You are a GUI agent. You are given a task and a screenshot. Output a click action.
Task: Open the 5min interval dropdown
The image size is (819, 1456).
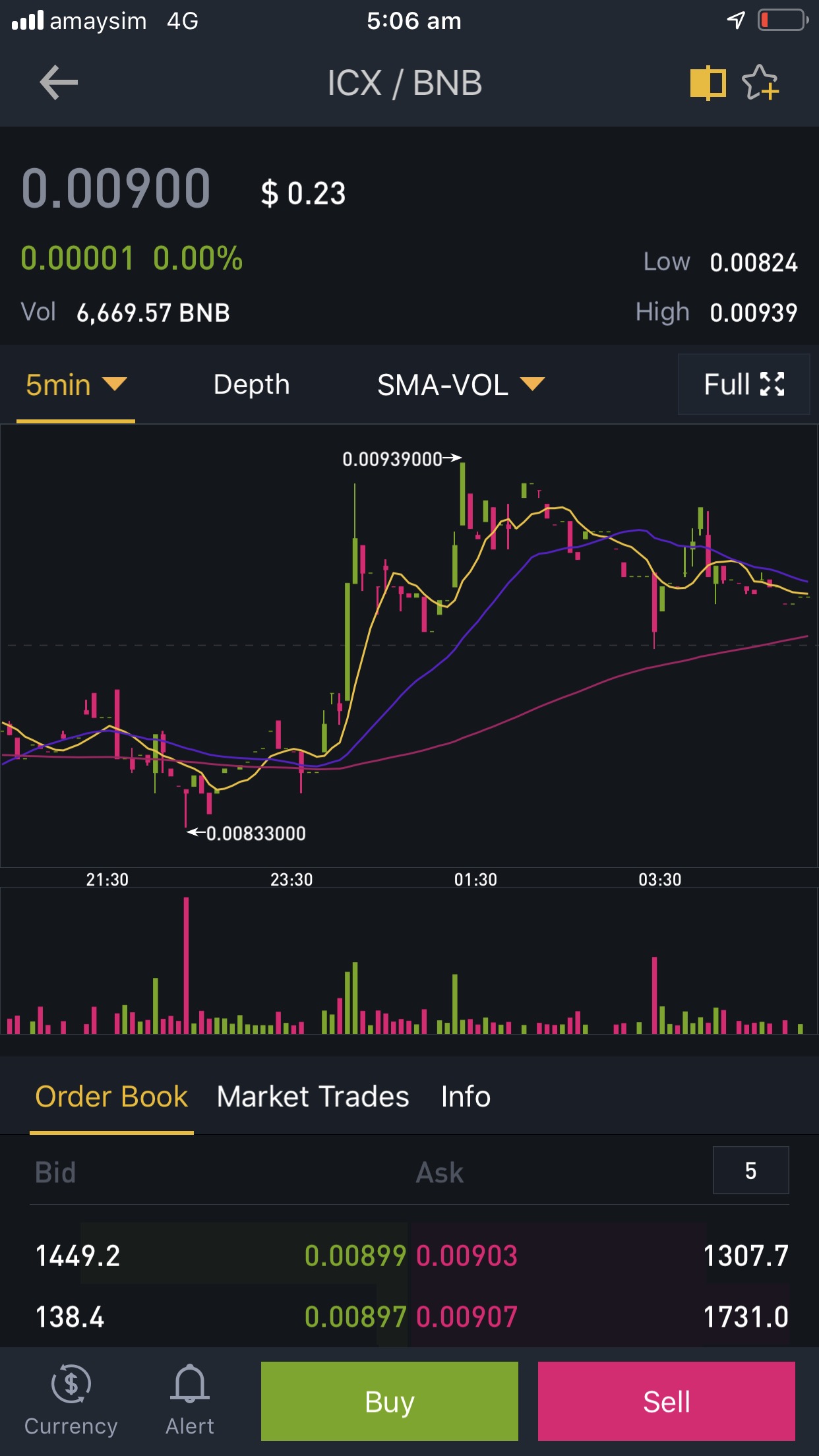tap(75, 384)
